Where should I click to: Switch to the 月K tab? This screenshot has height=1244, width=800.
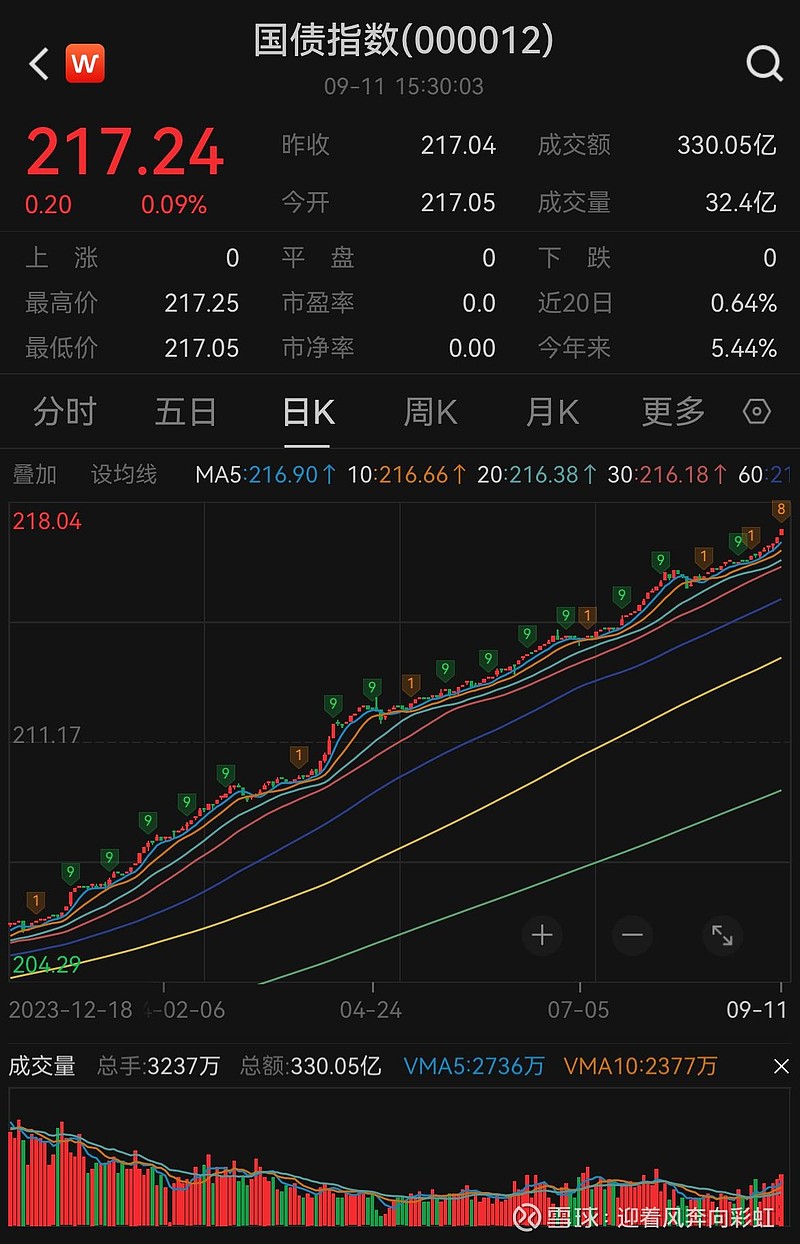coord(550,411)
